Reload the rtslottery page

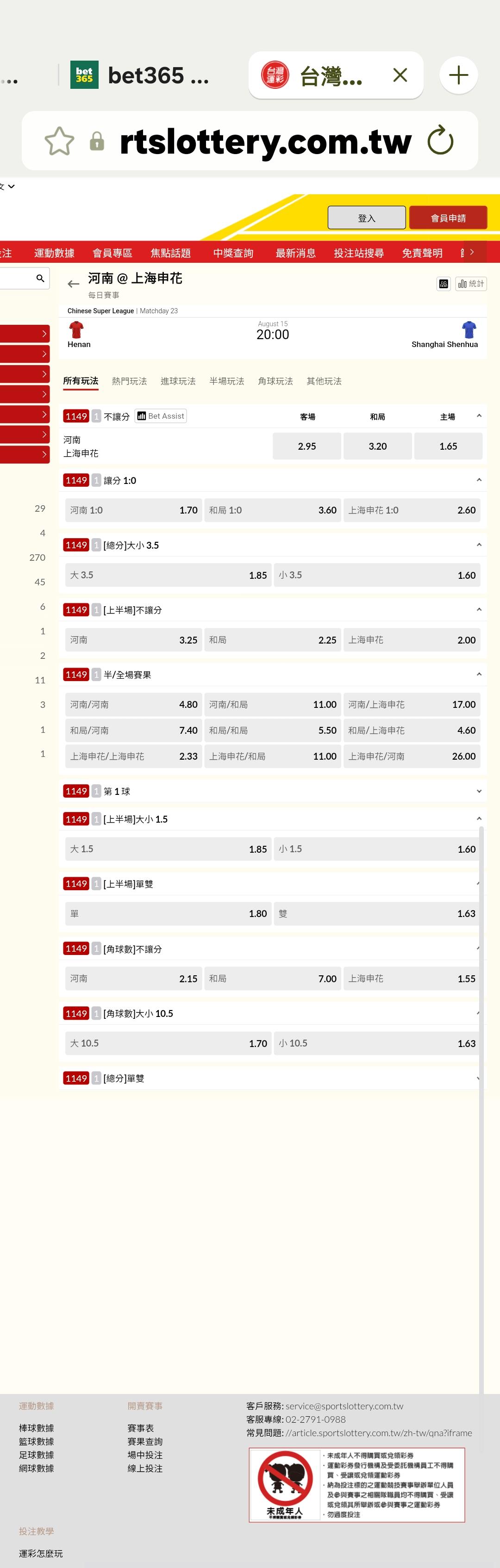440,141
